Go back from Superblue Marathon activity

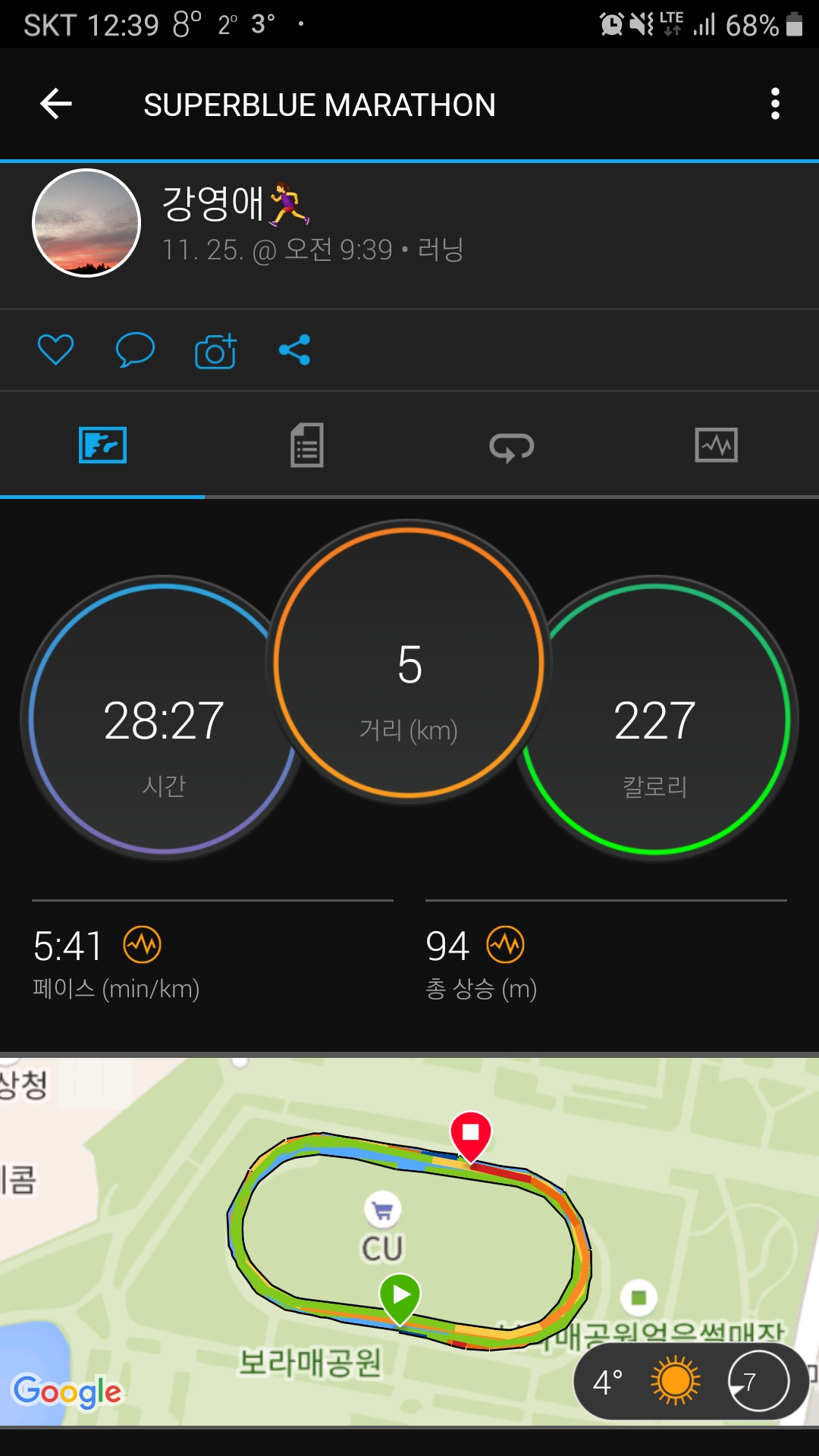point(56,104)
